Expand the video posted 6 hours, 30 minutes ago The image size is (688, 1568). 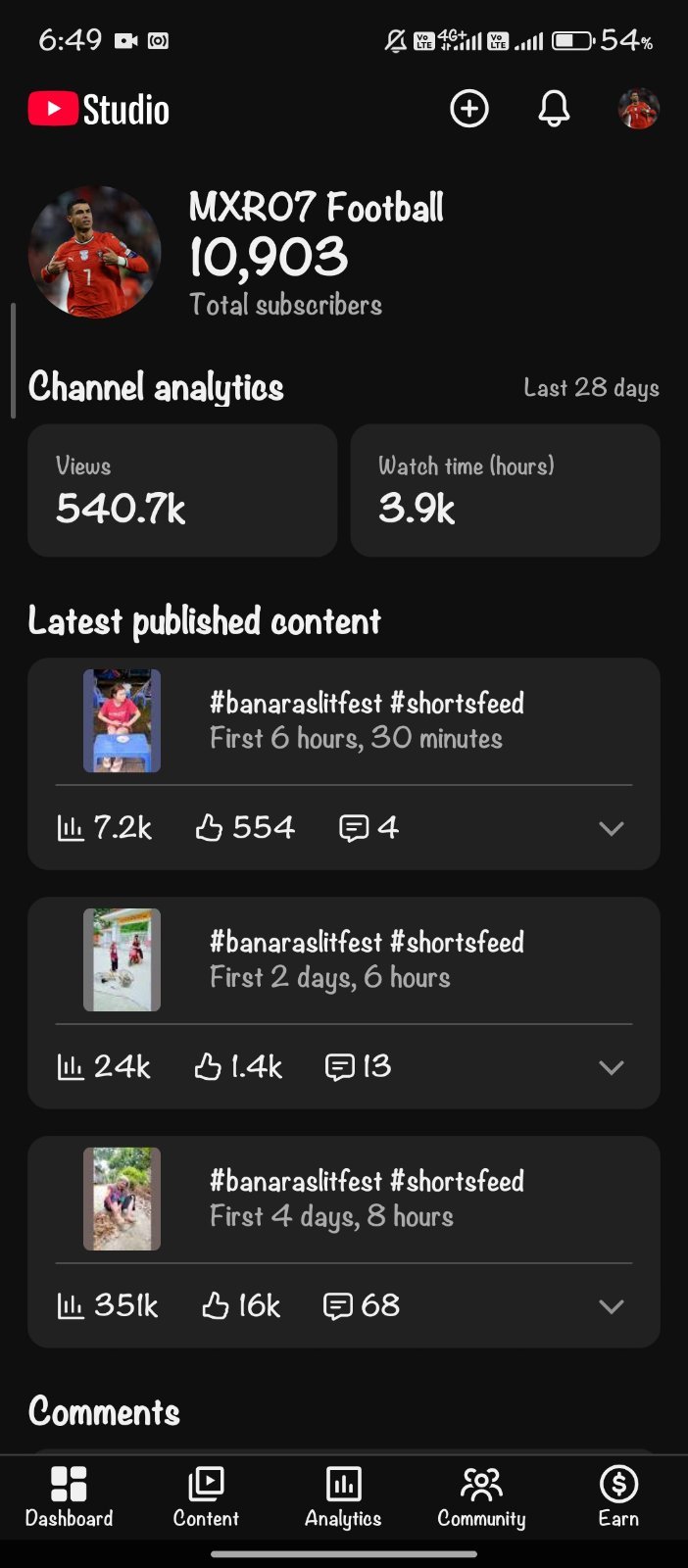pos(611,828)
